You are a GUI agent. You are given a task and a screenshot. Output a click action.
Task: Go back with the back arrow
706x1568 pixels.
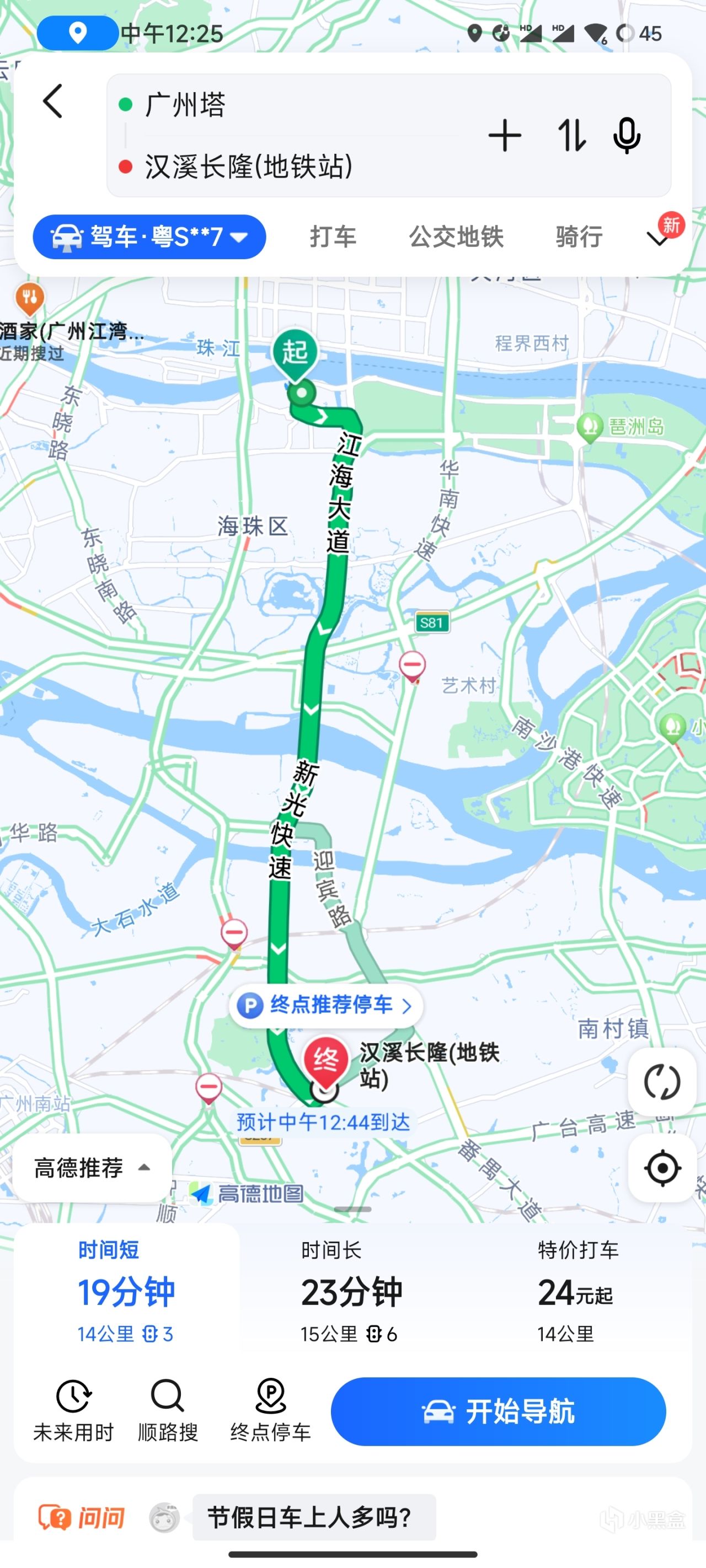point(53,101)
